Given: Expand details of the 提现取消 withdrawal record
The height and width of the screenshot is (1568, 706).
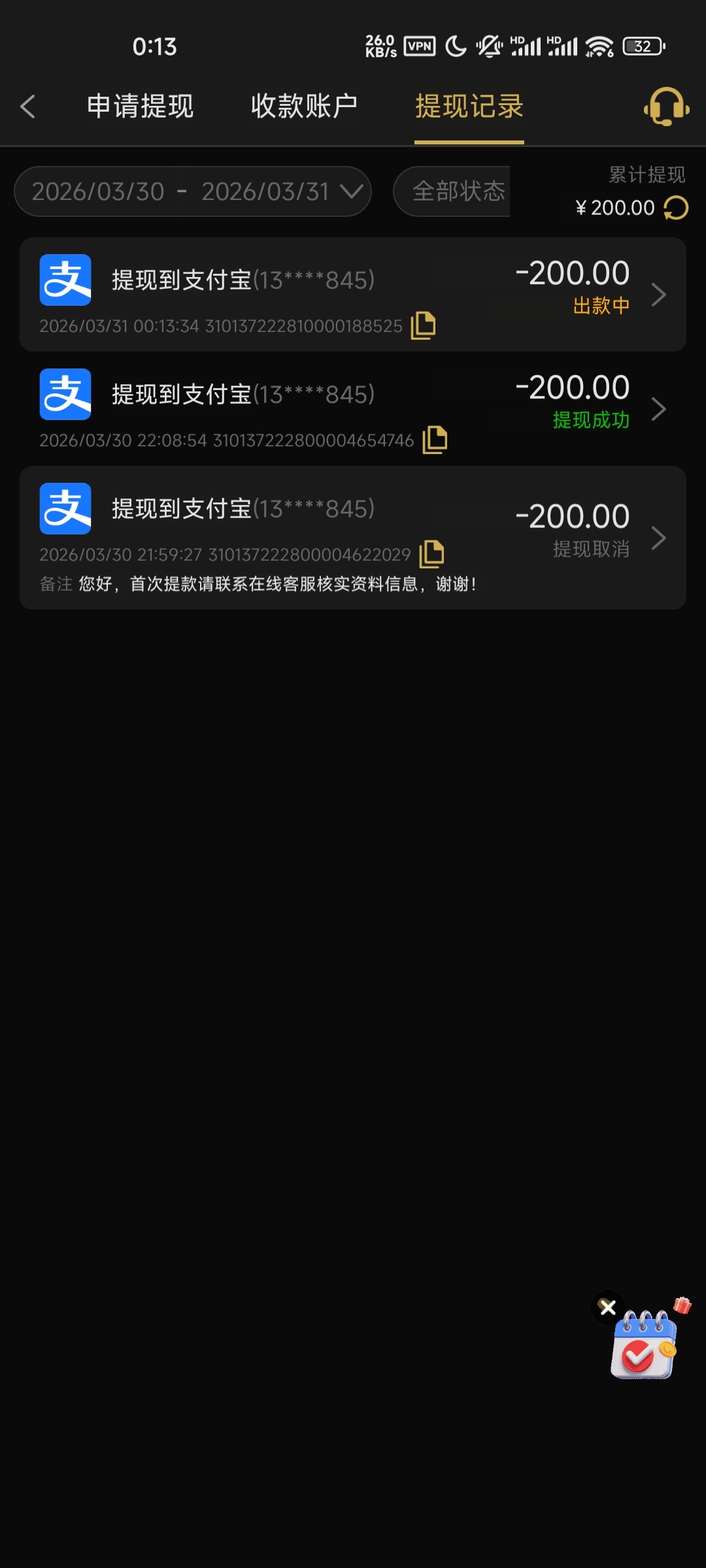Looking at the screenshot, I should click(x=659, y=538).
